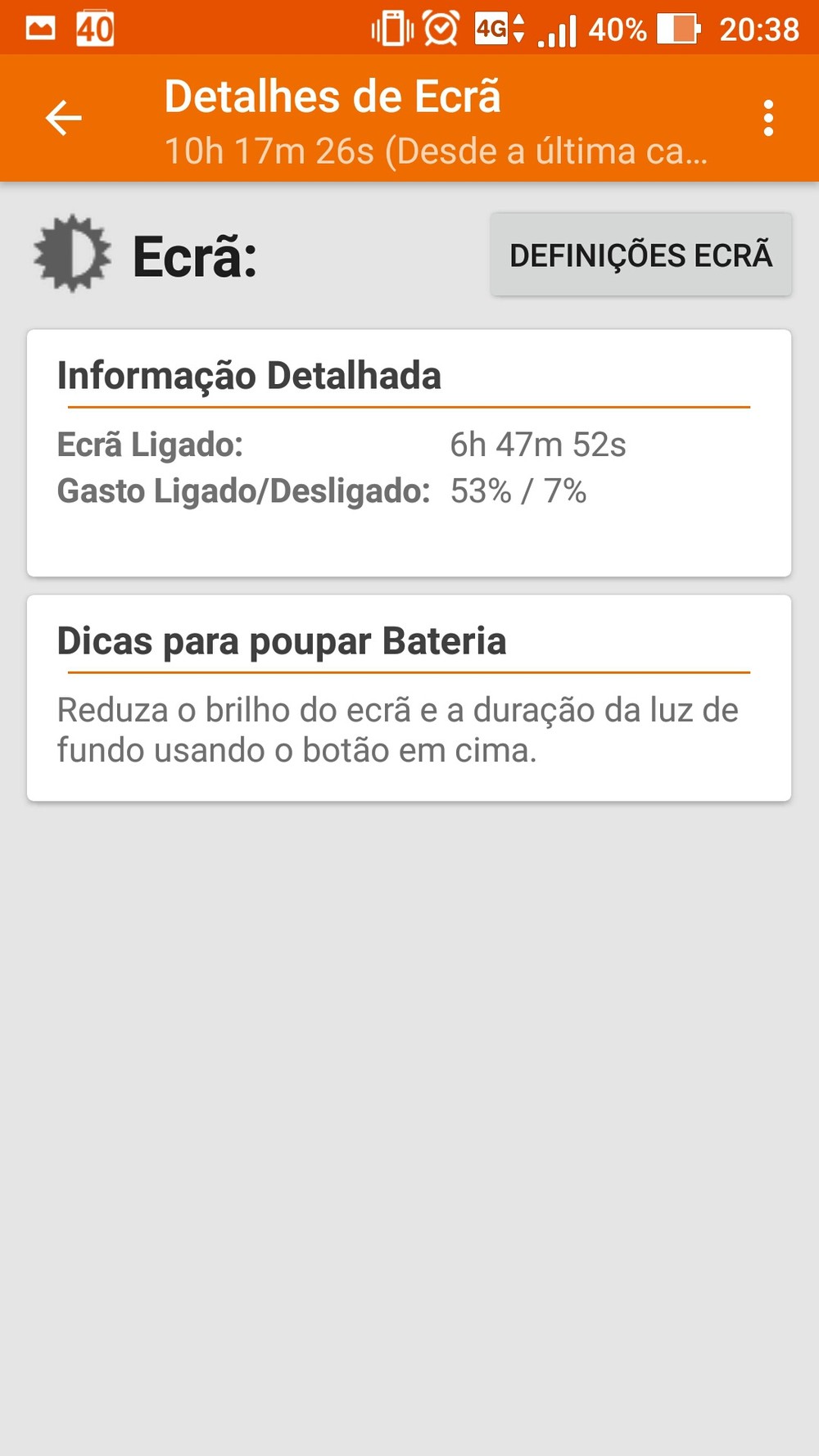Screen dimensions: 819x1456
Task: Open DEFINIÇÕES ECRÃ settings
Action: [640, 255]
